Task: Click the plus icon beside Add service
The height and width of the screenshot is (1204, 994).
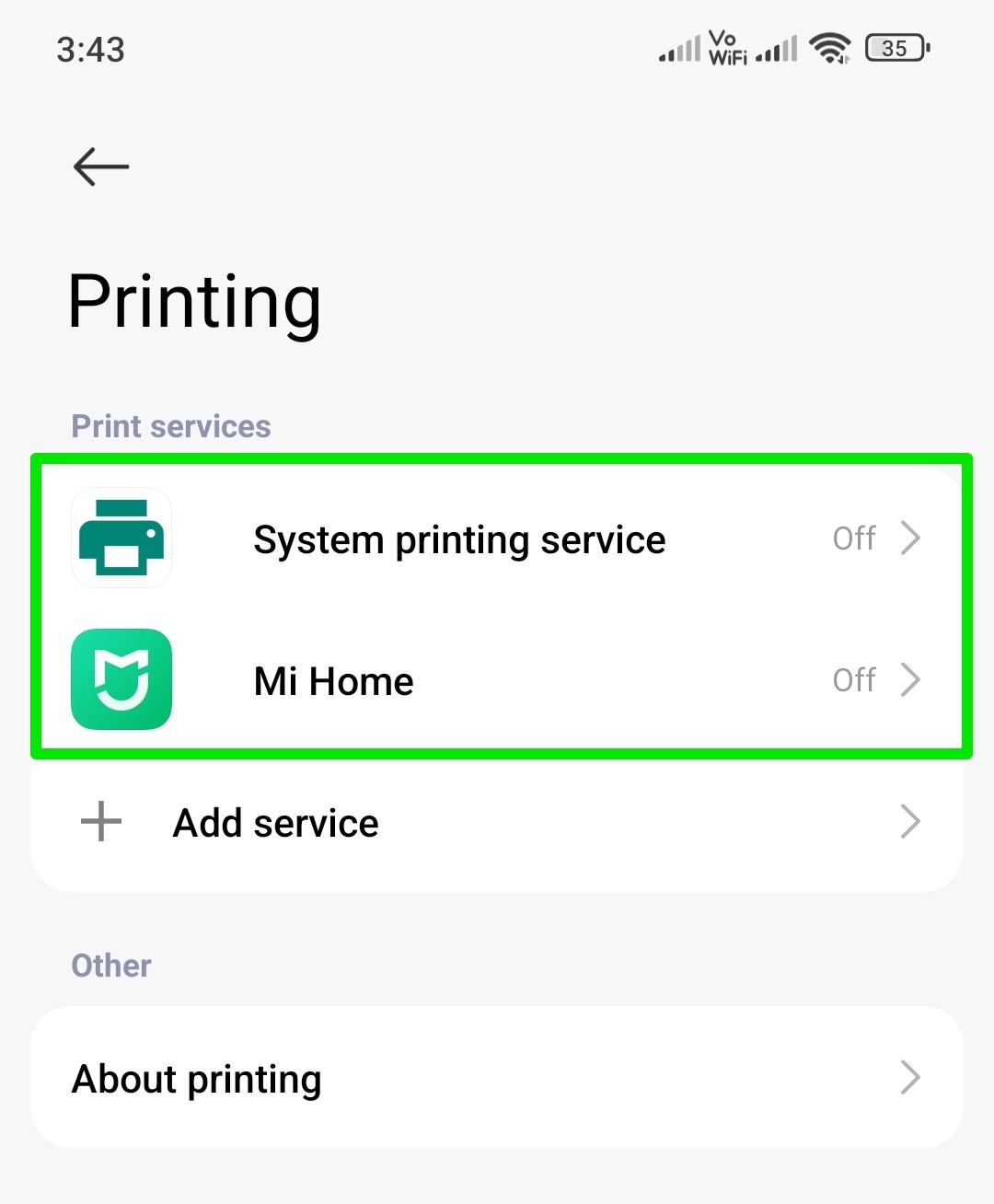Action: (99, 821)
